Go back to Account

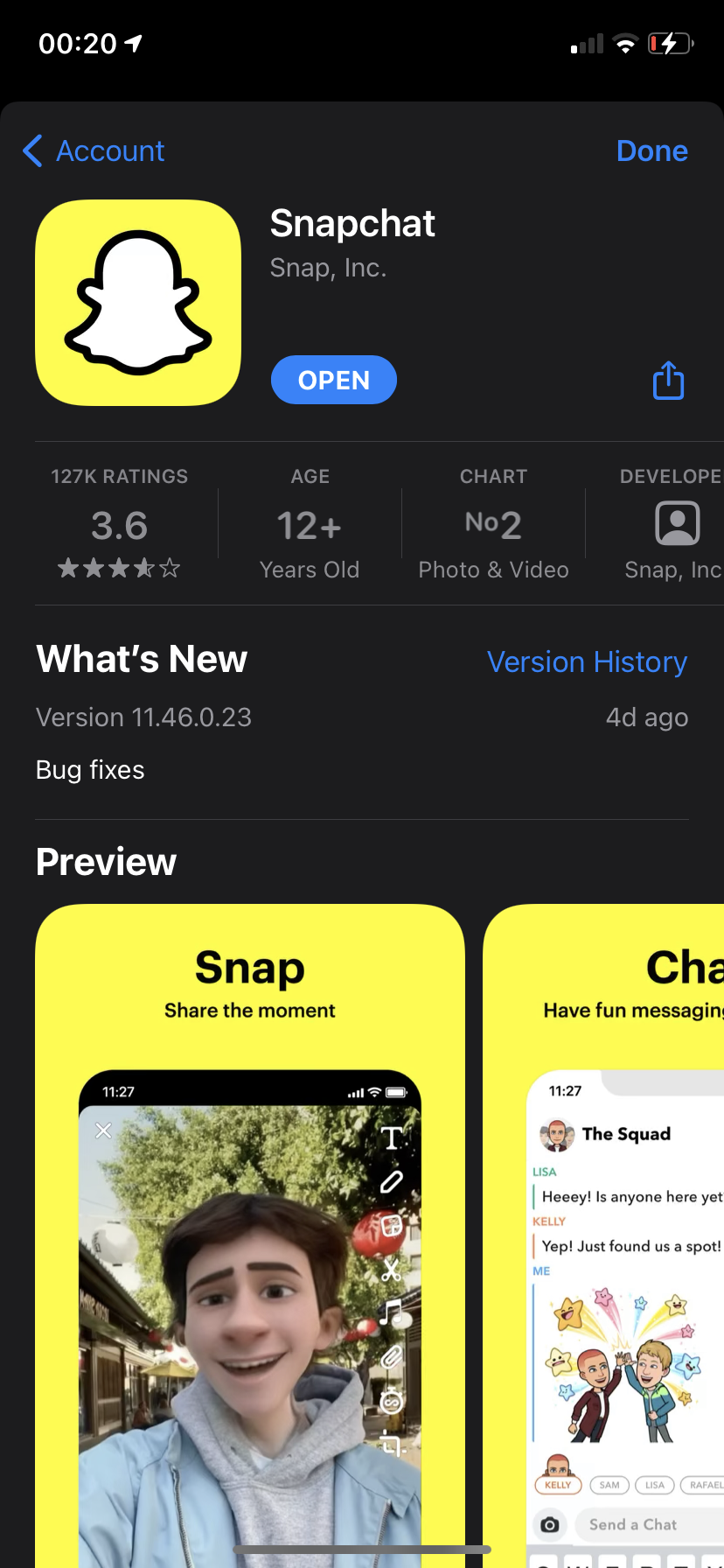point(94,150)
